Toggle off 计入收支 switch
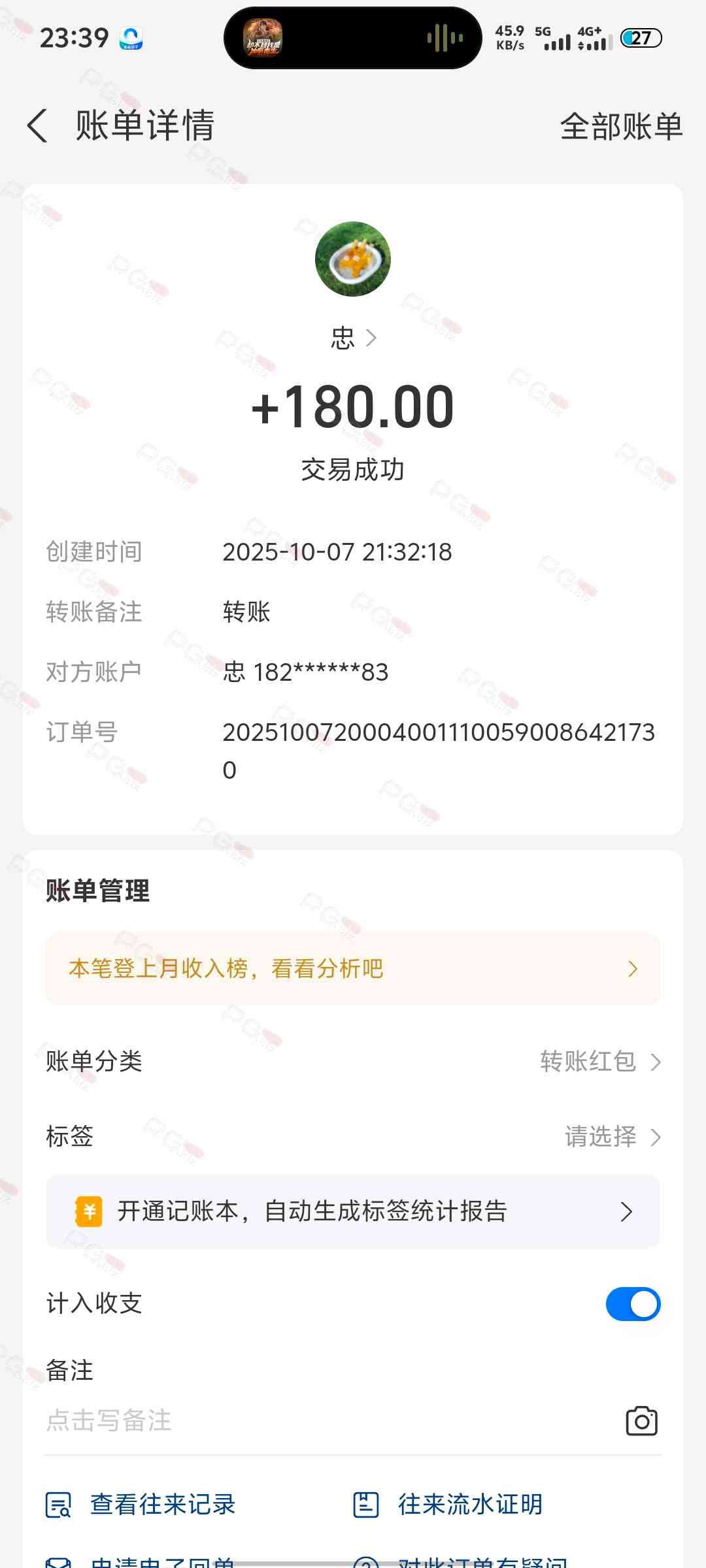 [633, 1304]
